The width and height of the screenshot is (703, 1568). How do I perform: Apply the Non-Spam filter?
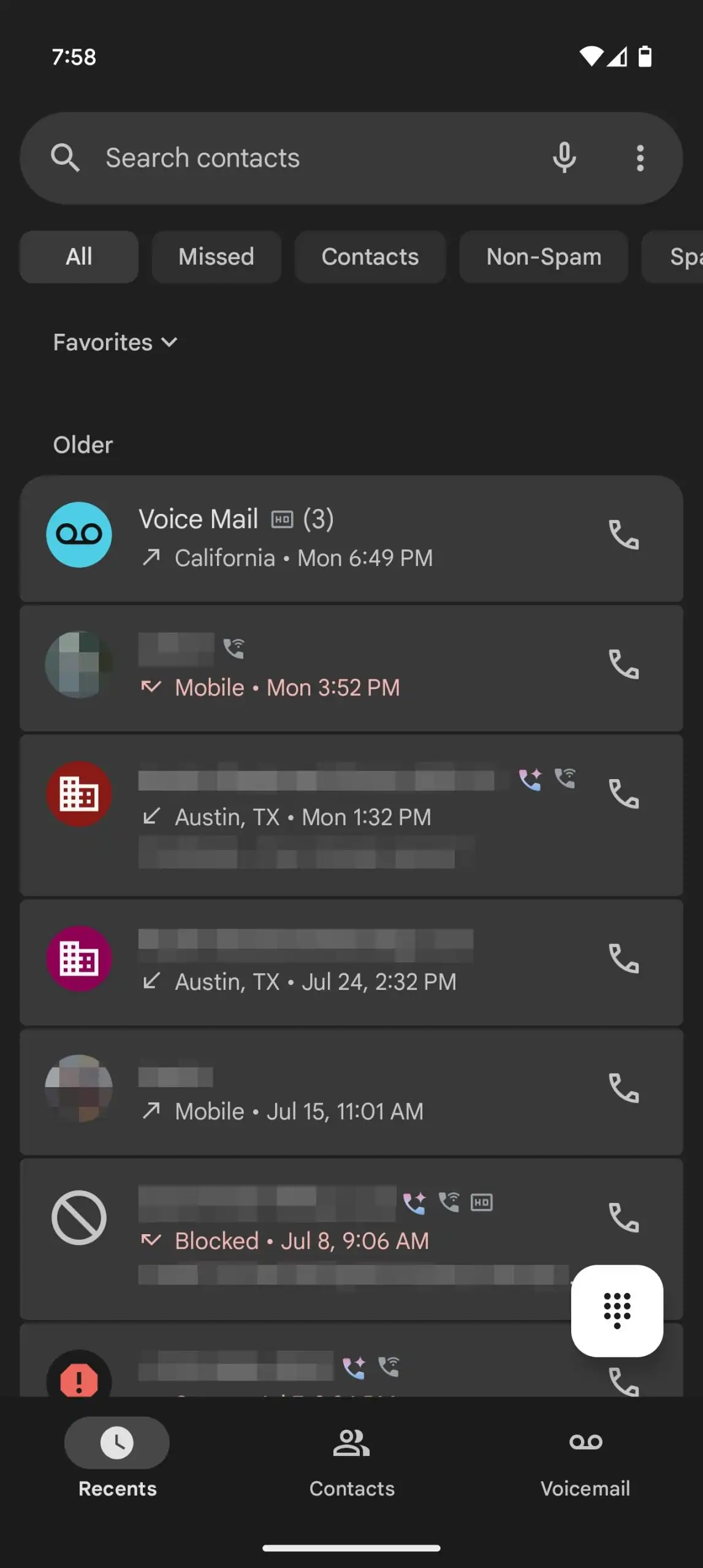(544, 257)
